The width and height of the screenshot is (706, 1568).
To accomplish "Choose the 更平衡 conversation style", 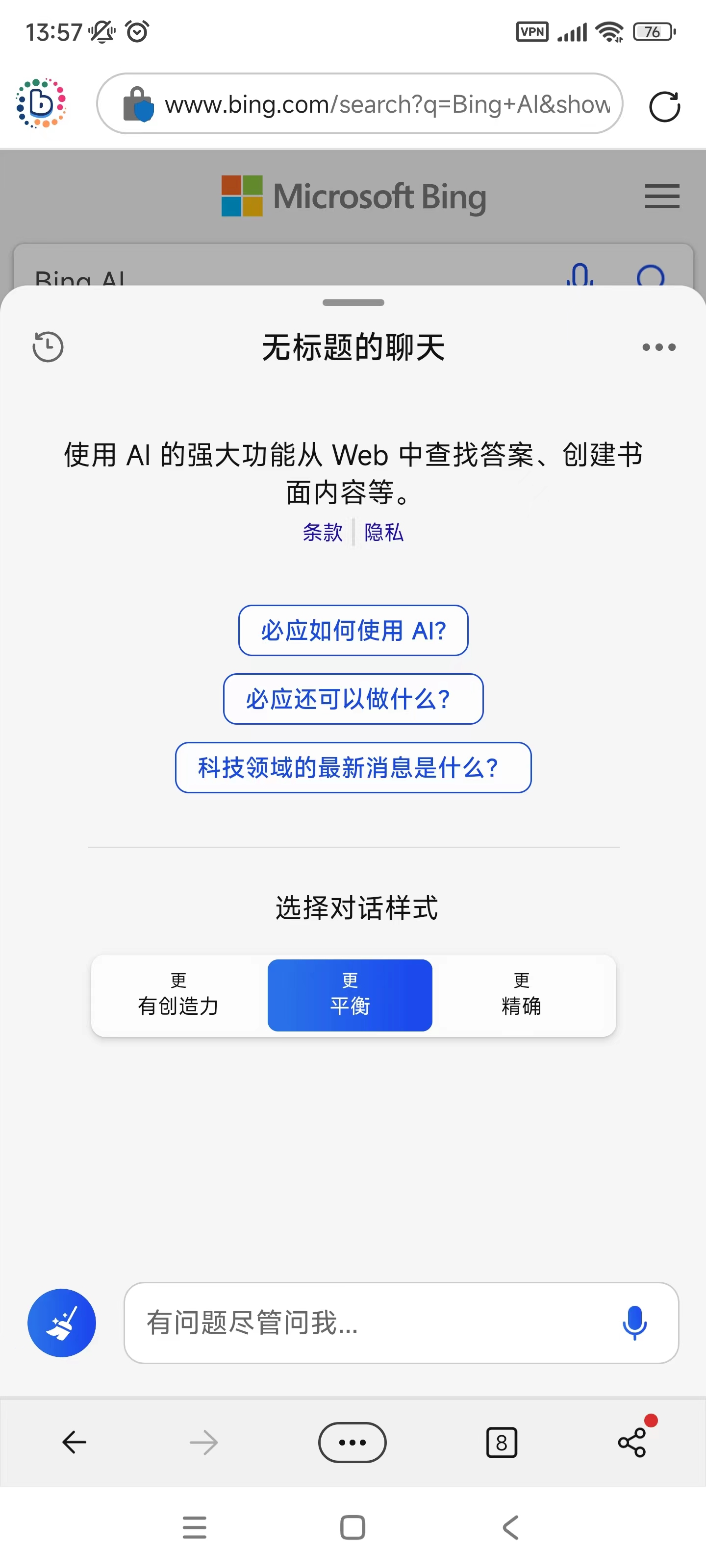I will 350,995.
